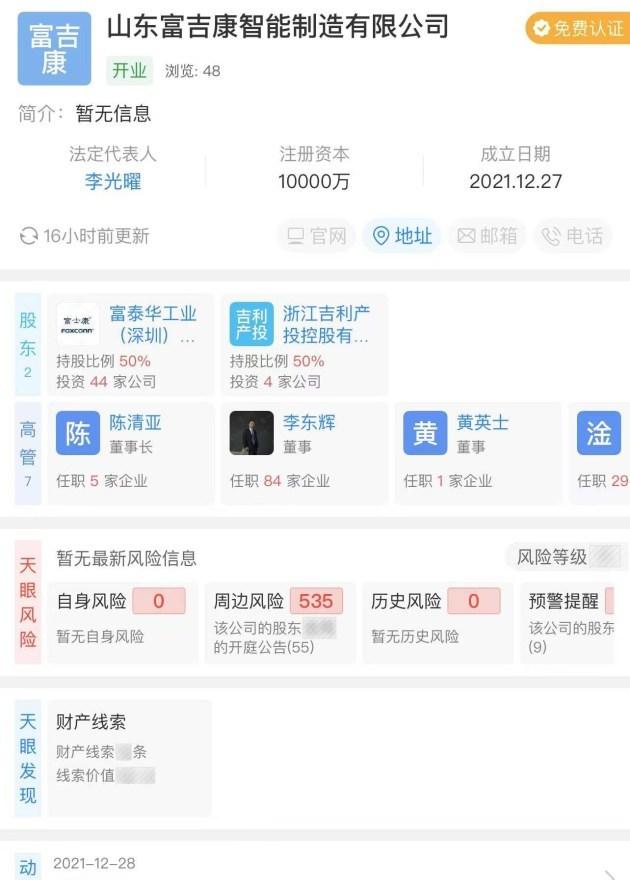View 历史风险 details
The image size is (630, 880).
pyautogui.click(x=436, y=622)
